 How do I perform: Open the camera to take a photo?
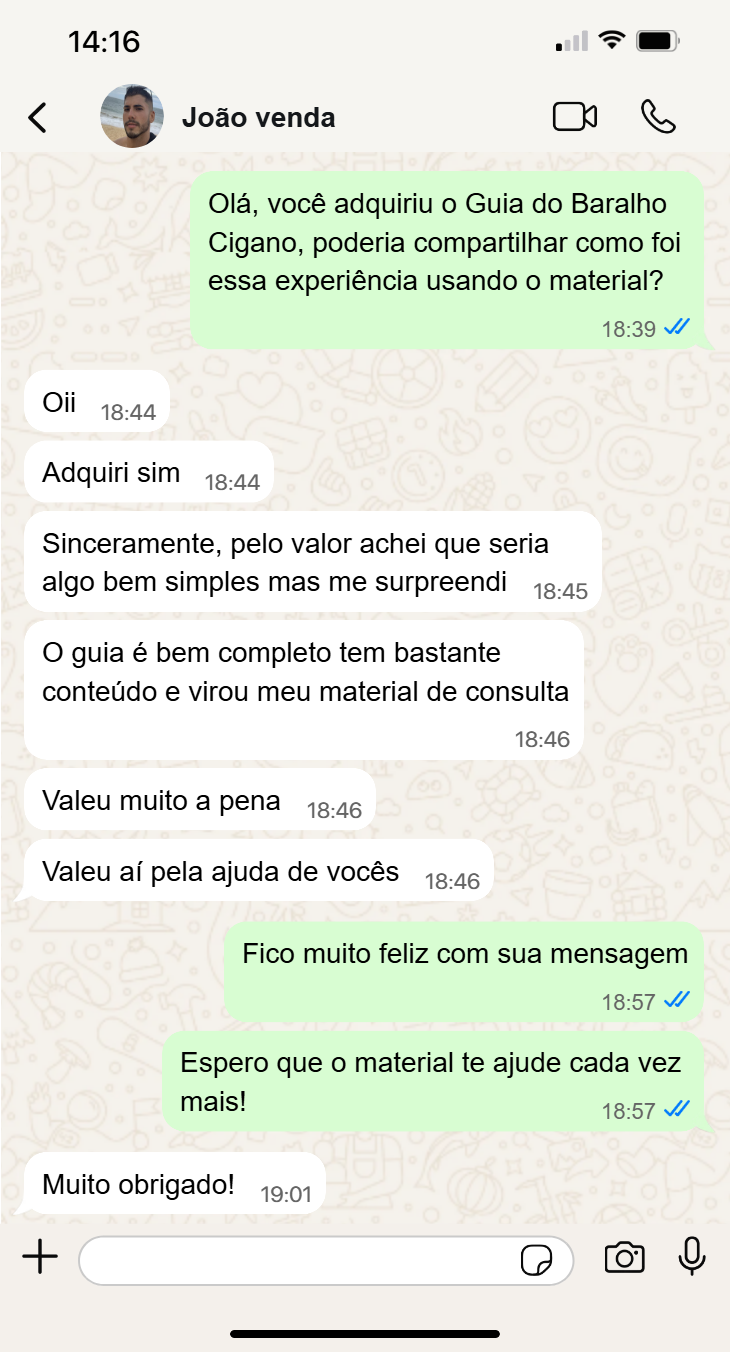click(x=624, y=1257)
